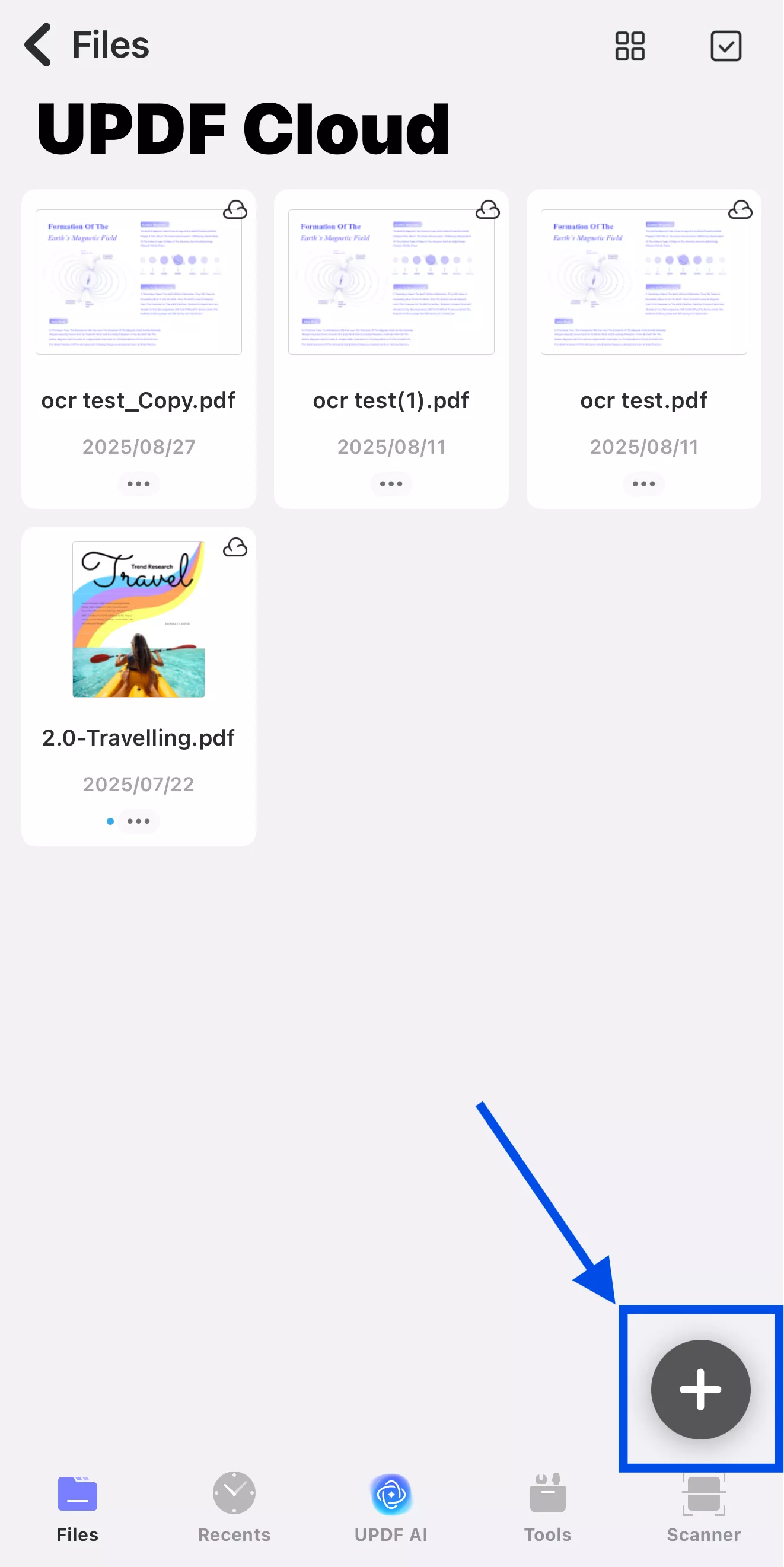Open 2.0-Travelling.pdf
Viewport: 784px width, 1567px height.
click(139, 619)
